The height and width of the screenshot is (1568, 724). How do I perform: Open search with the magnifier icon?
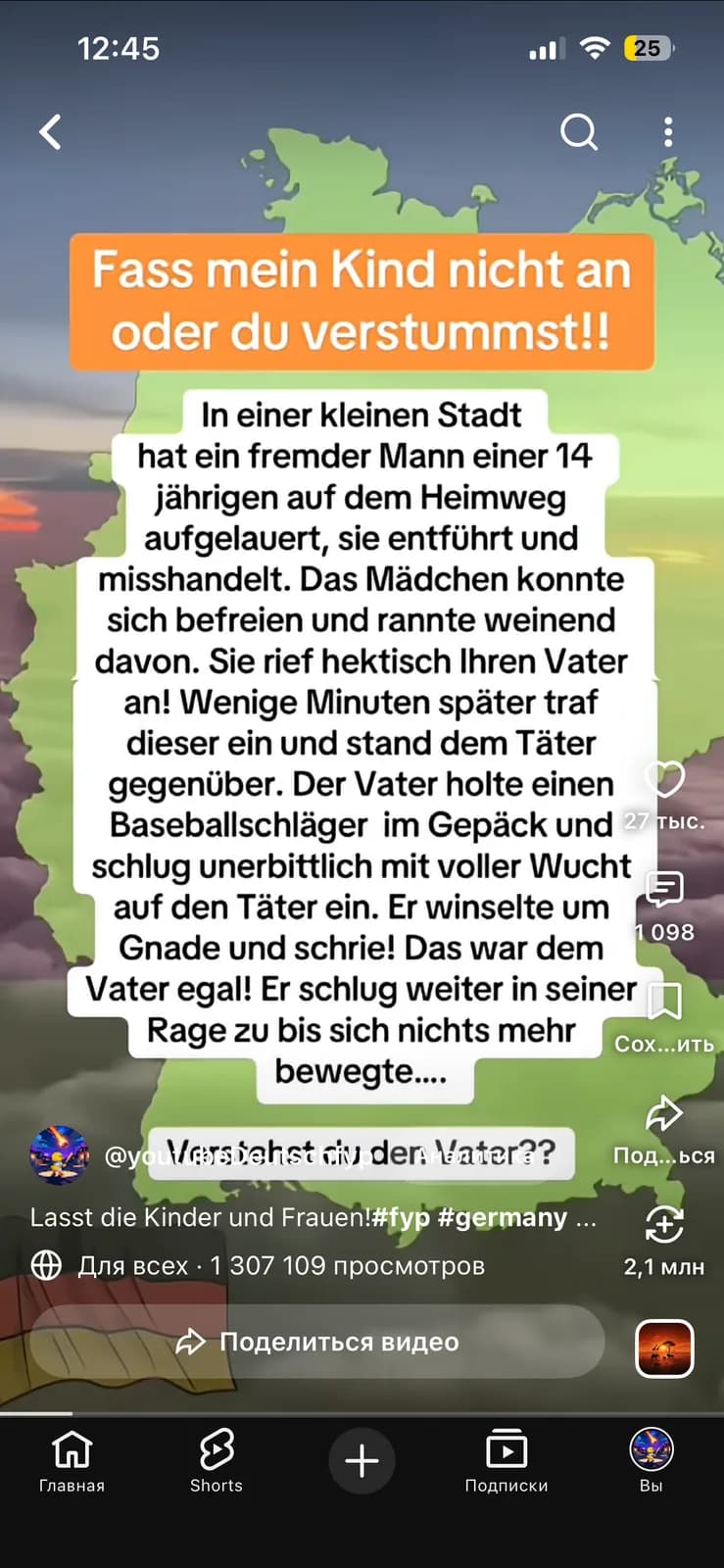coord(579,131)
